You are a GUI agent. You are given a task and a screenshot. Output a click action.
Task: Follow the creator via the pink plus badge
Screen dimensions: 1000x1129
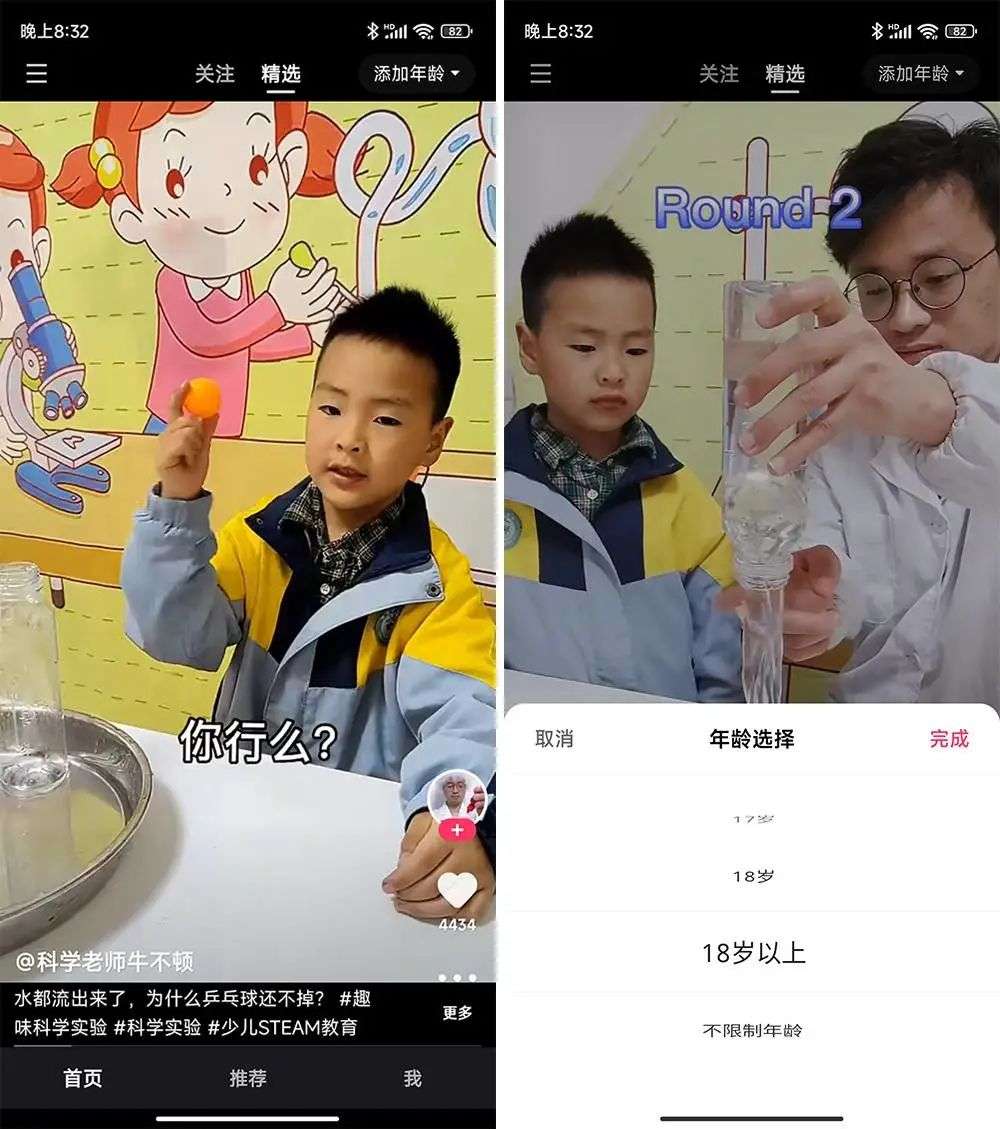pyautogui.click(x=457, y=830)
